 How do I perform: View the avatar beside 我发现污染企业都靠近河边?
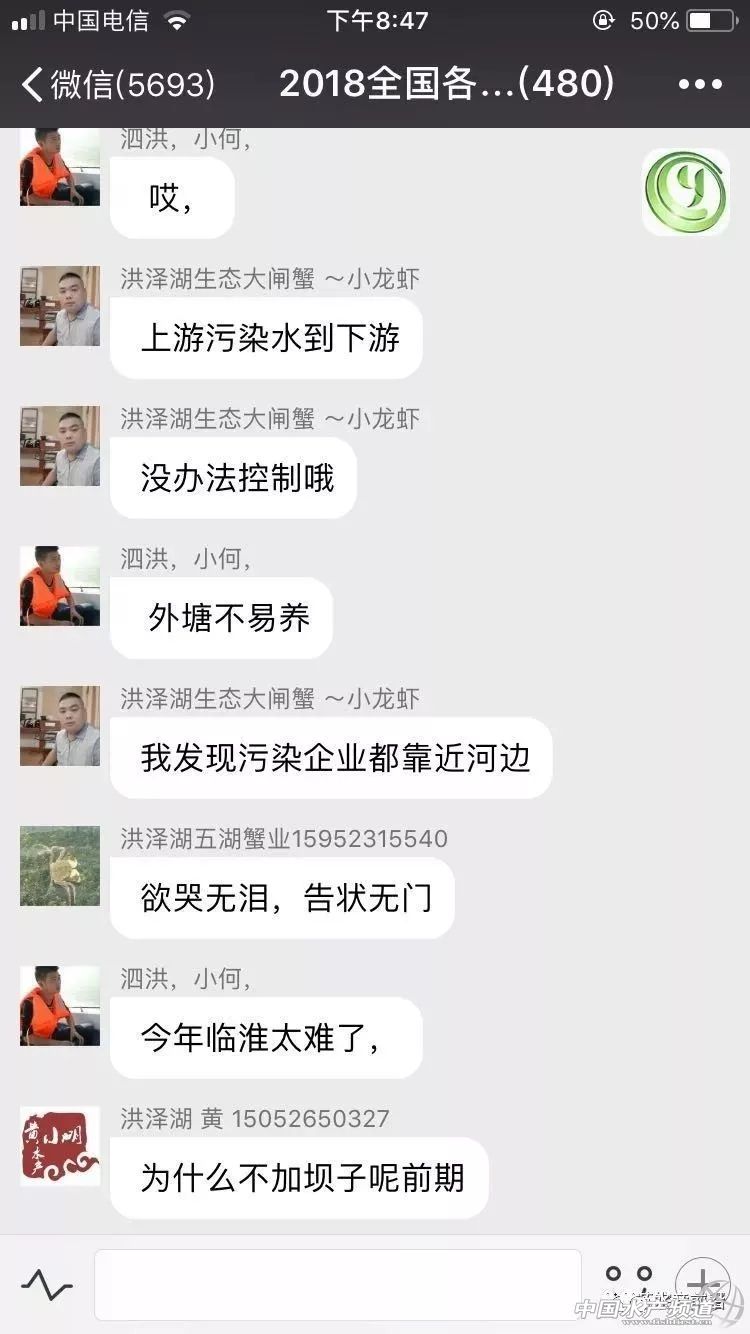[60, 726]
